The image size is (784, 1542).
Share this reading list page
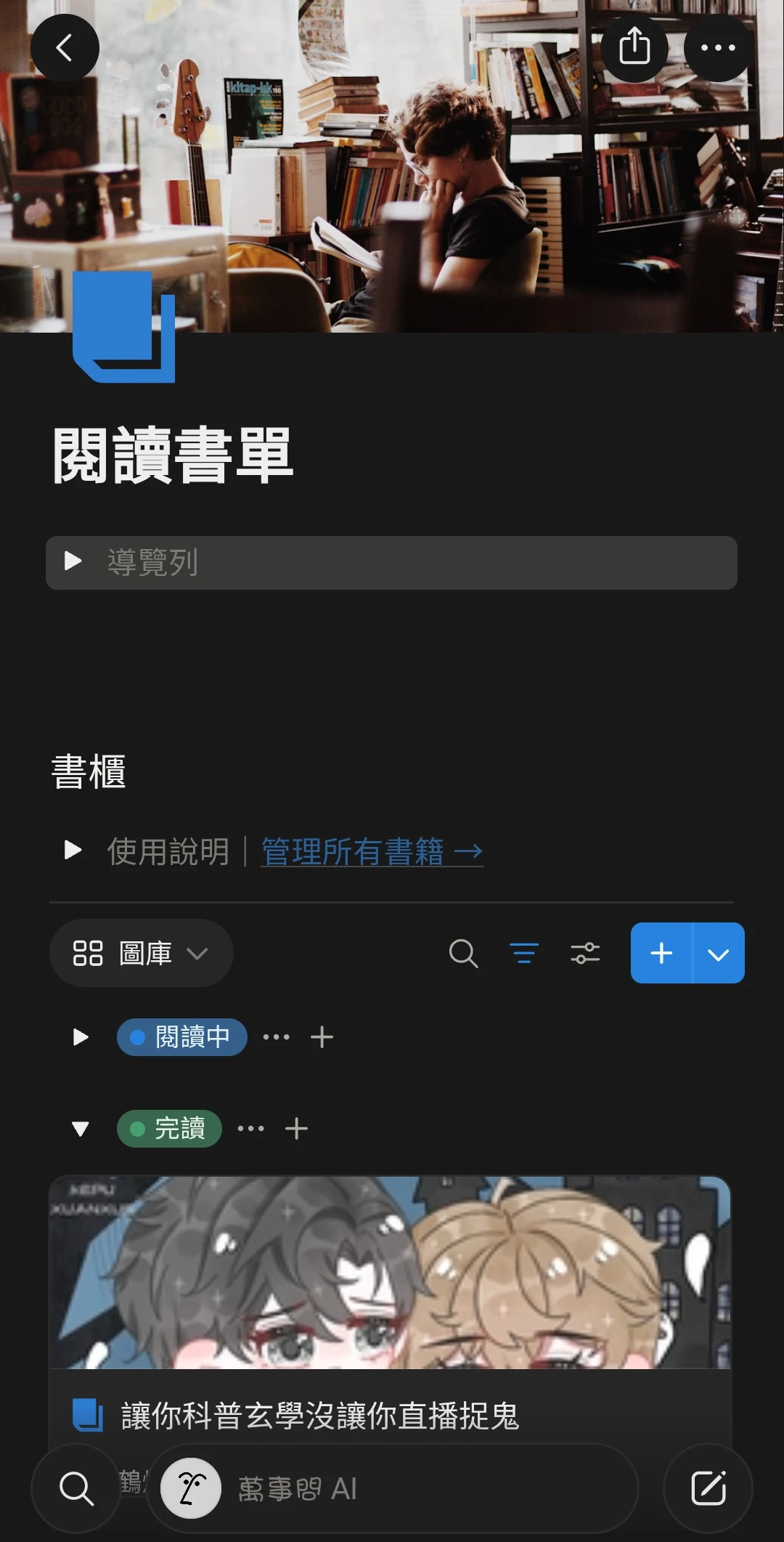coord(634,48)
